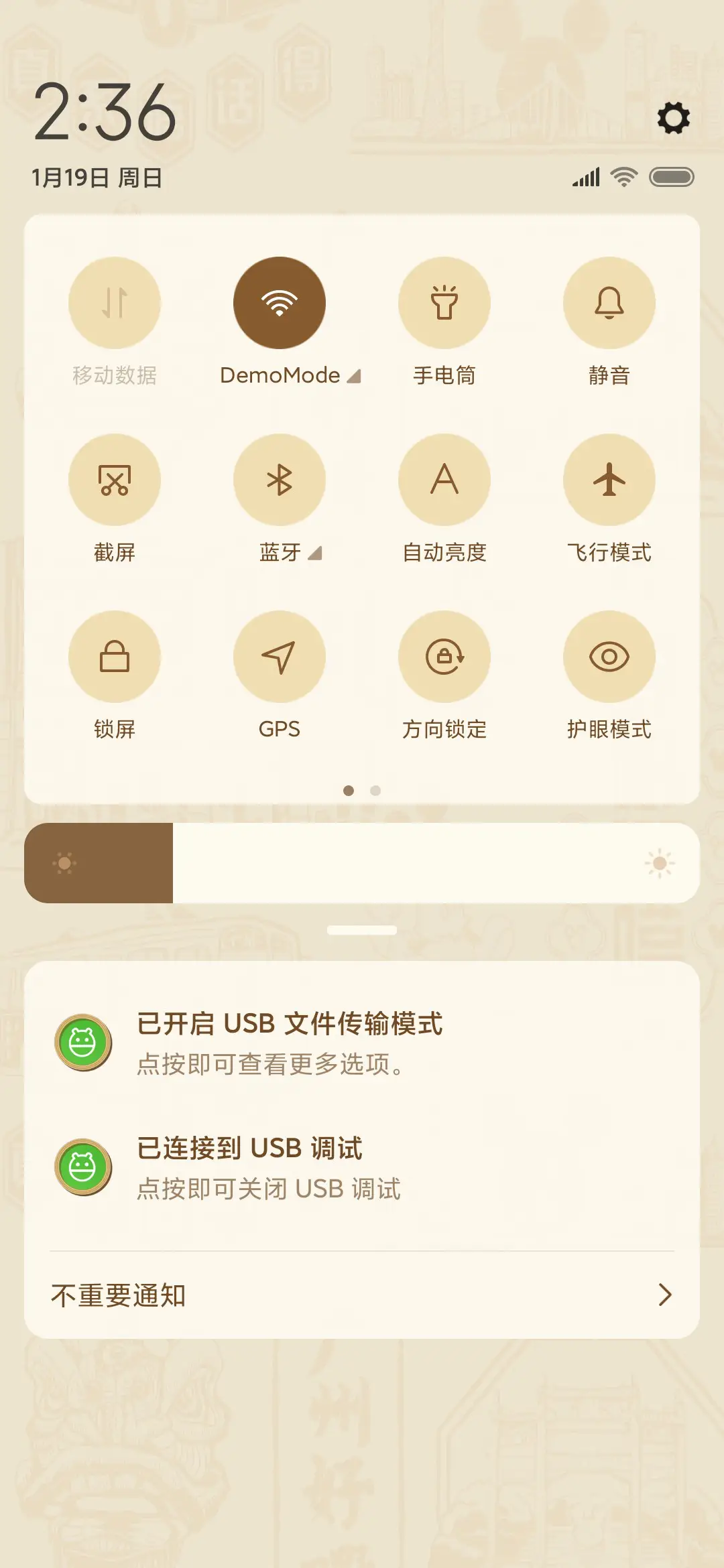
Task: Toggle orientation lock
Action: [444, 657]
